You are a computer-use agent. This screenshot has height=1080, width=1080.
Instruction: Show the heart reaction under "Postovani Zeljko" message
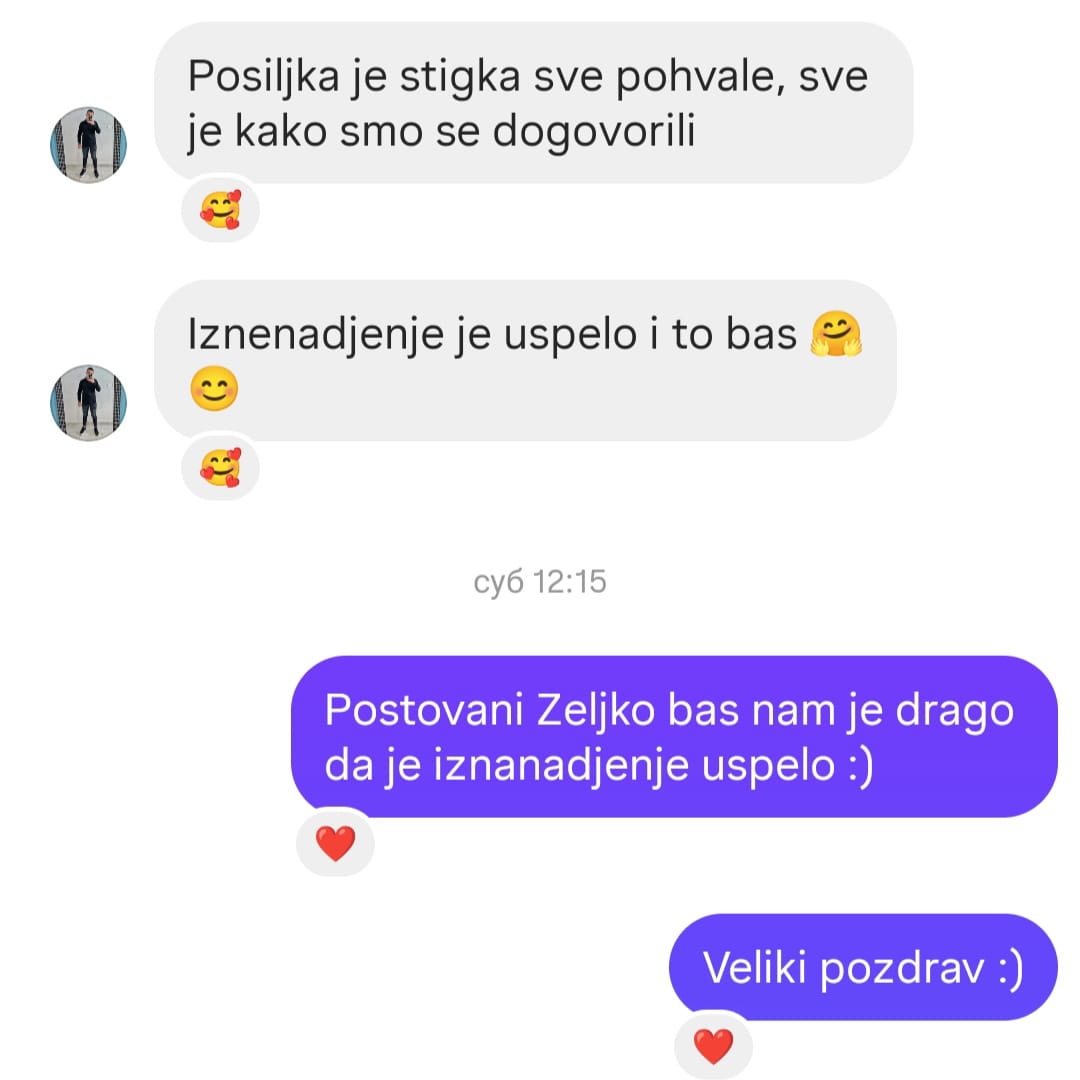(335, 845)
